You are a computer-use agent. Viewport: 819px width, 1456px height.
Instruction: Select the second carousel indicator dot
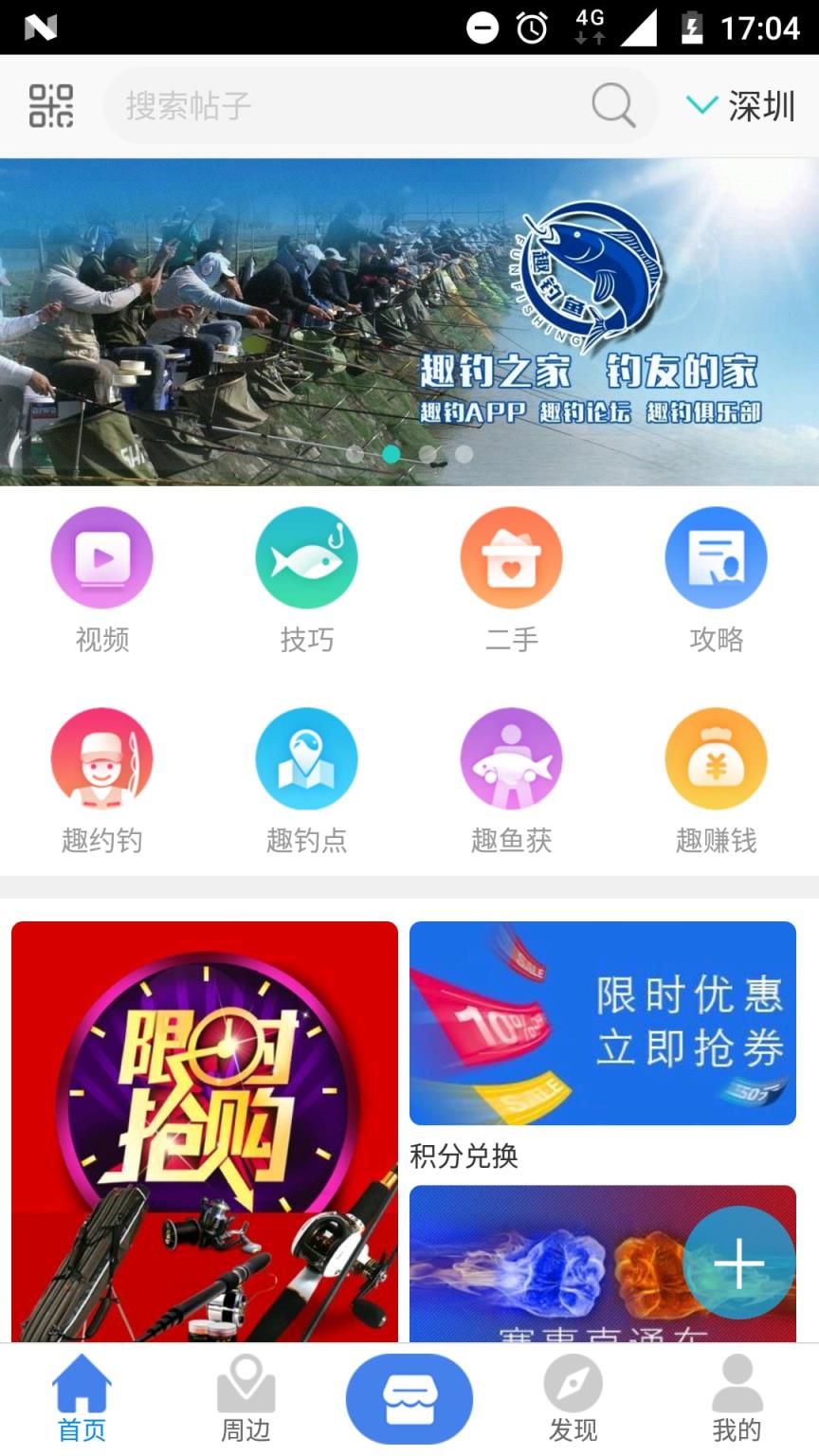coord(392,454)
